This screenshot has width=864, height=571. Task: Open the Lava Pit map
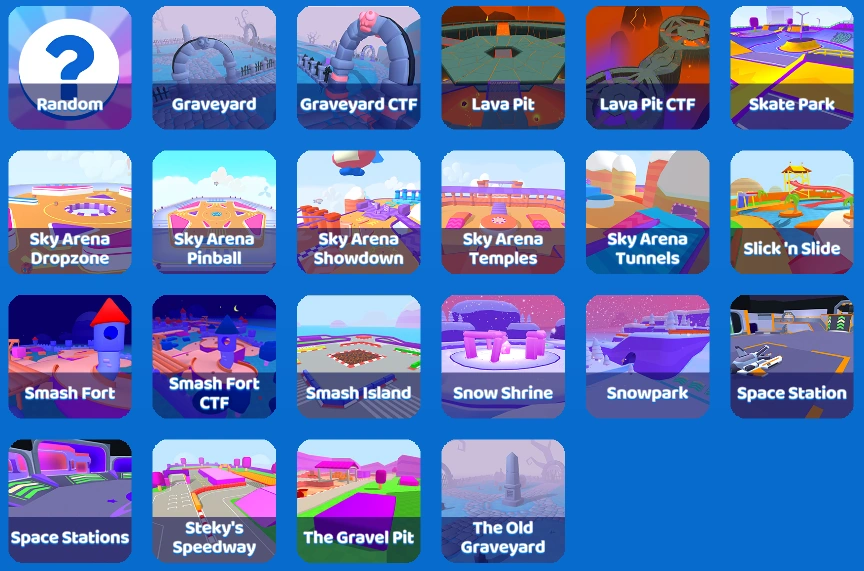coord(503,68)
